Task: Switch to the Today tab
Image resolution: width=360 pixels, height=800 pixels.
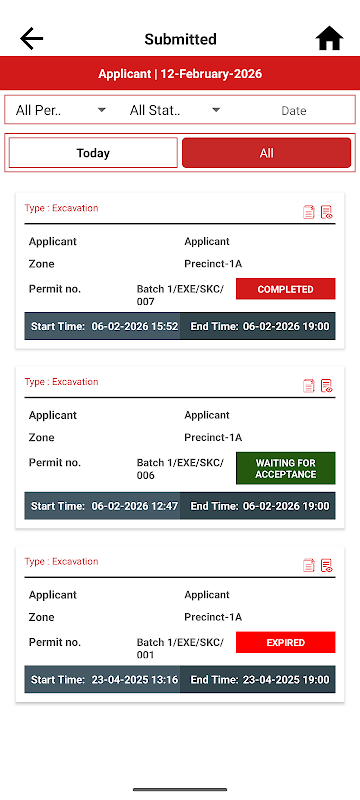Action: click(93, 153)
